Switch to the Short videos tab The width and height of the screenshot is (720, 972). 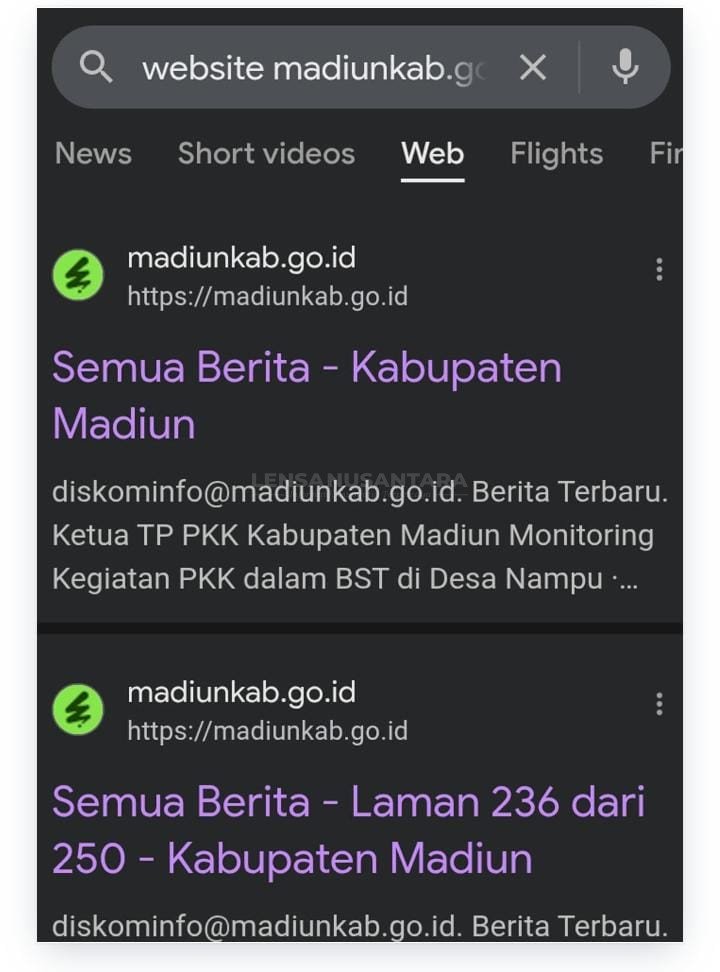tap(266, 154)
